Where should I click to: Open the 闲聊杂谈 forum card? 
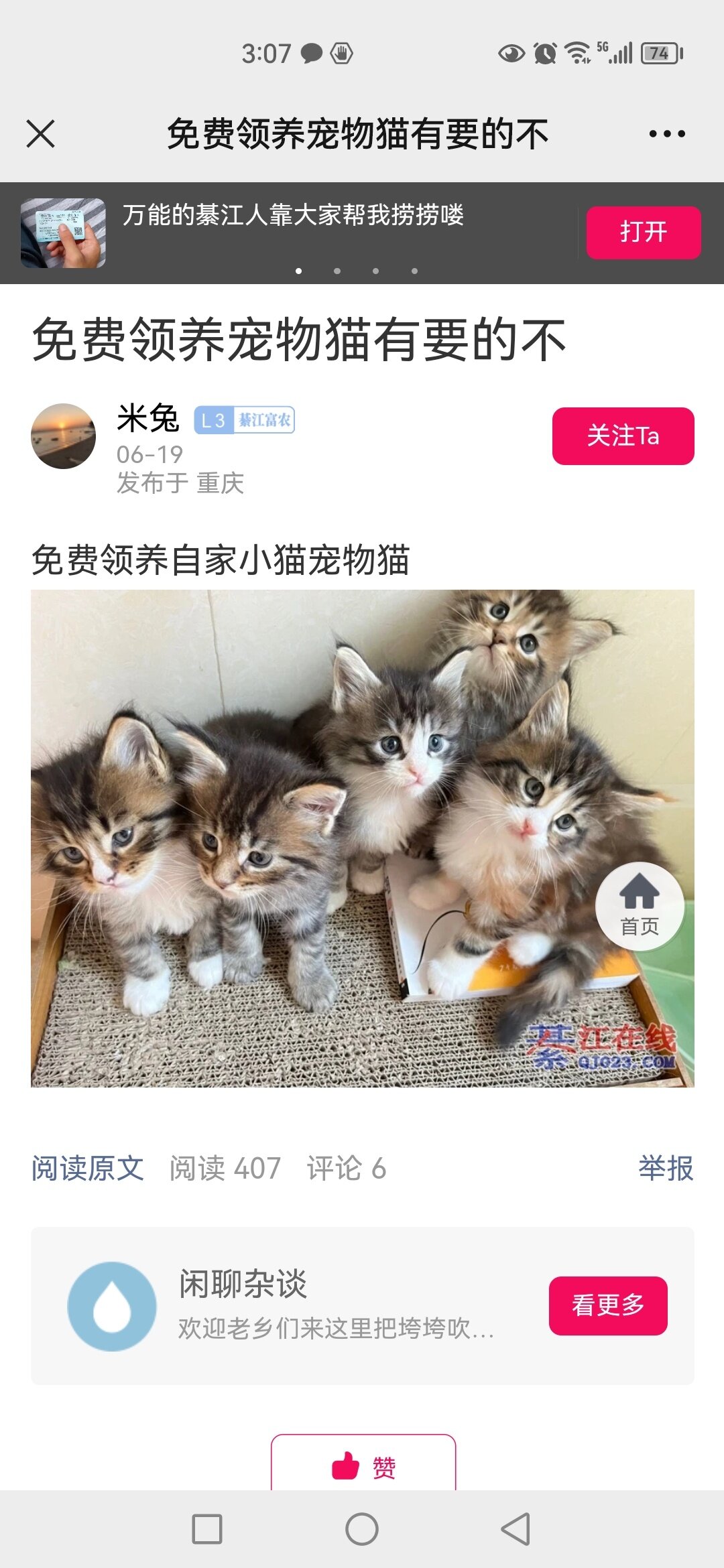[302, 1305]
